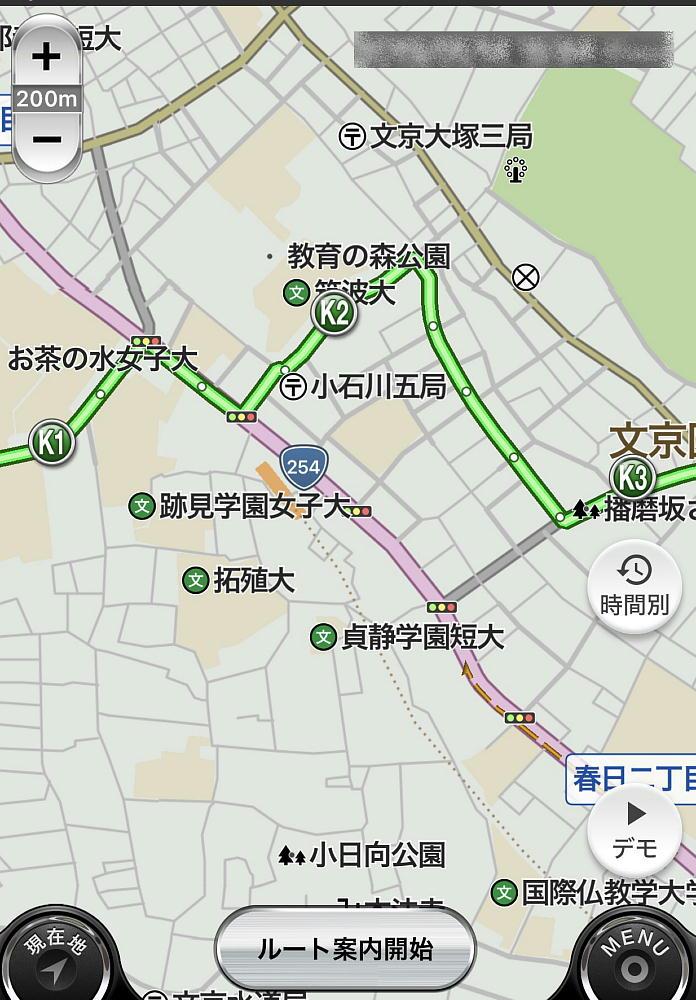Zoom out the map with minus
This screenshot has height=1000, width=696.
tap(46, 139)
